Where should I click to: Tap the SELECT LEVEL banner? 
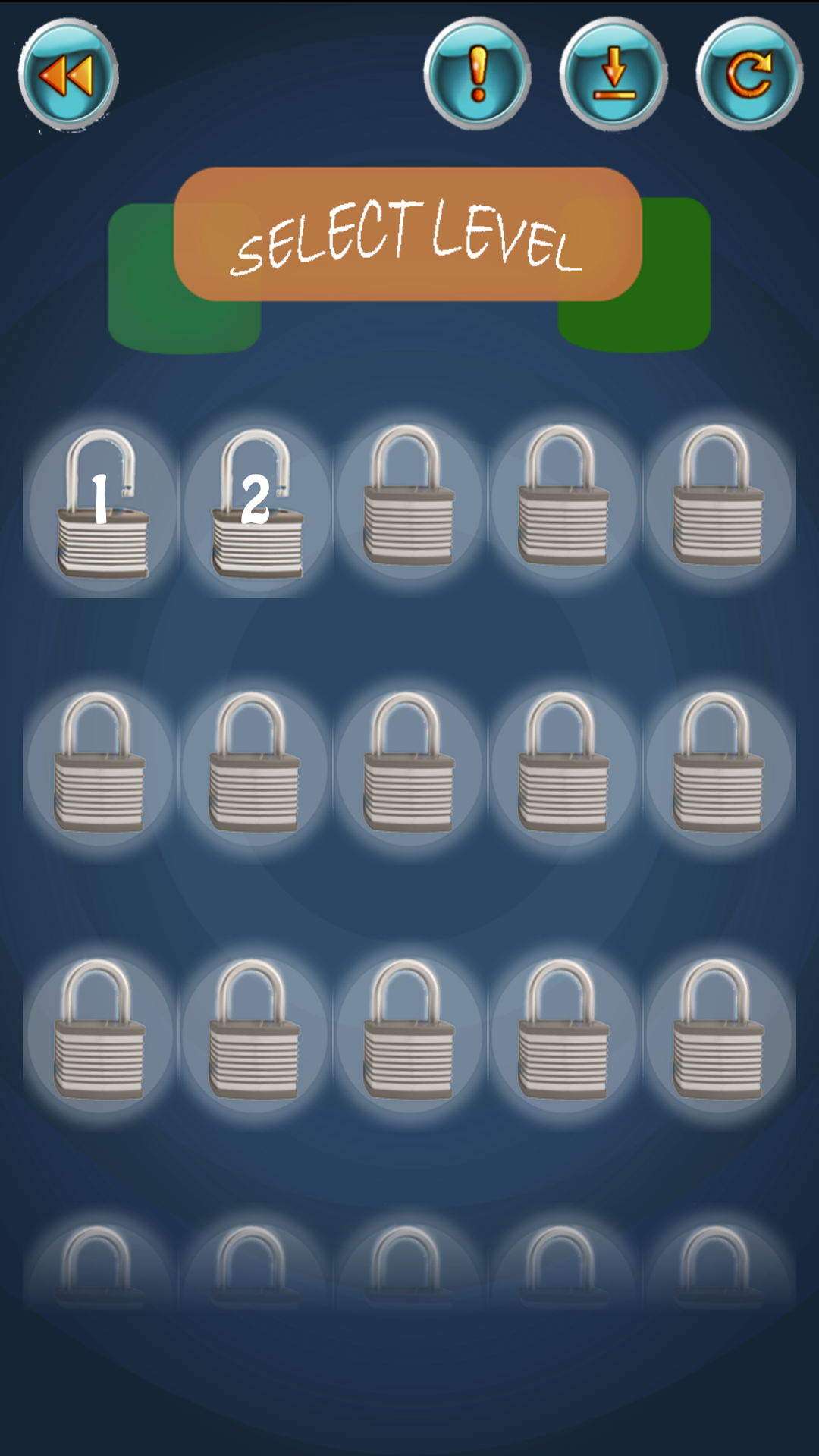[x=406, y=235]
